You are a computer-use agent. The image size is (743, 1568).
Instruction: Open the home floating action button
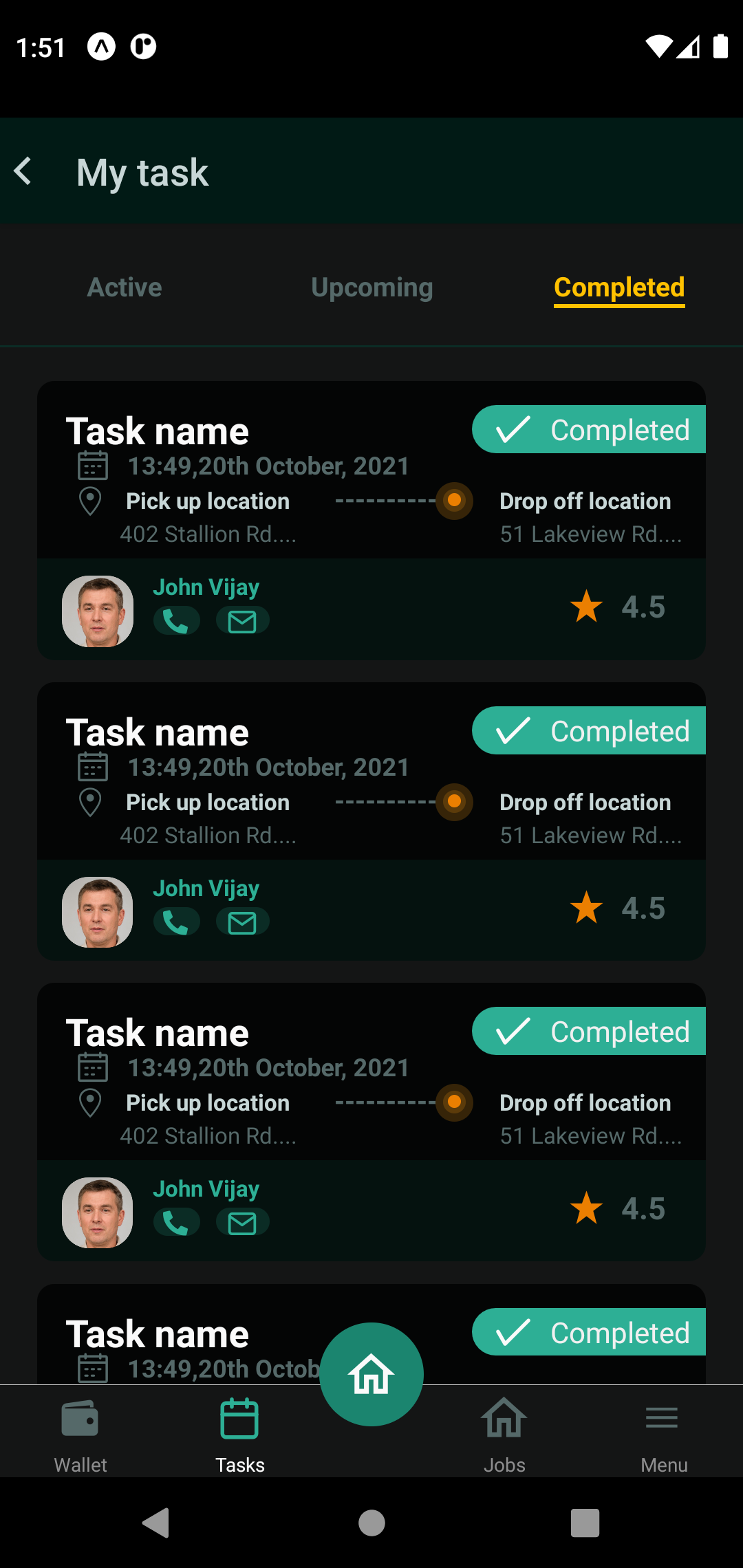[371, 1374]
